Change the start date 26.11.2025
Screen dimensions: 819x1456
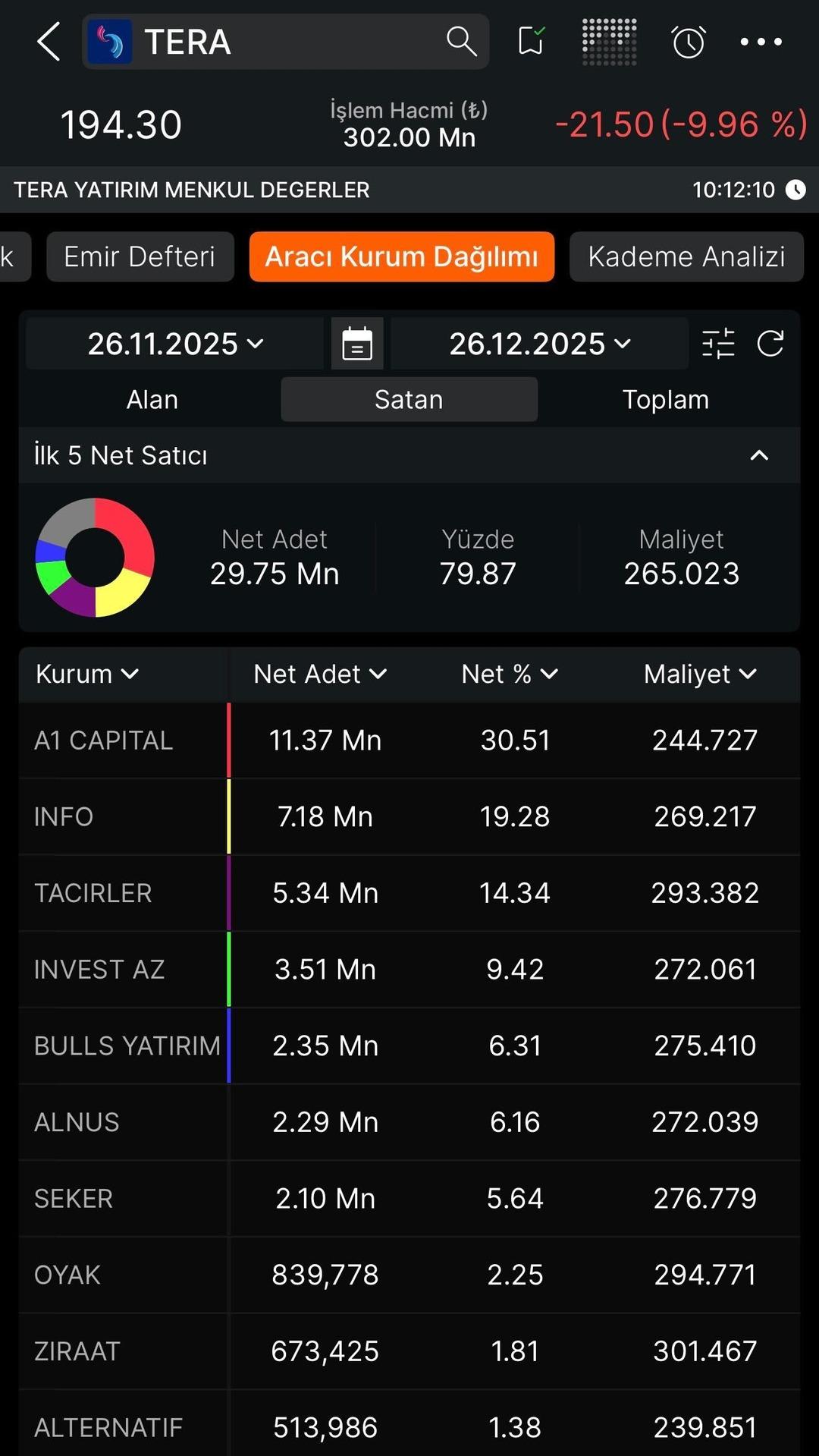(x=175, y=344)
